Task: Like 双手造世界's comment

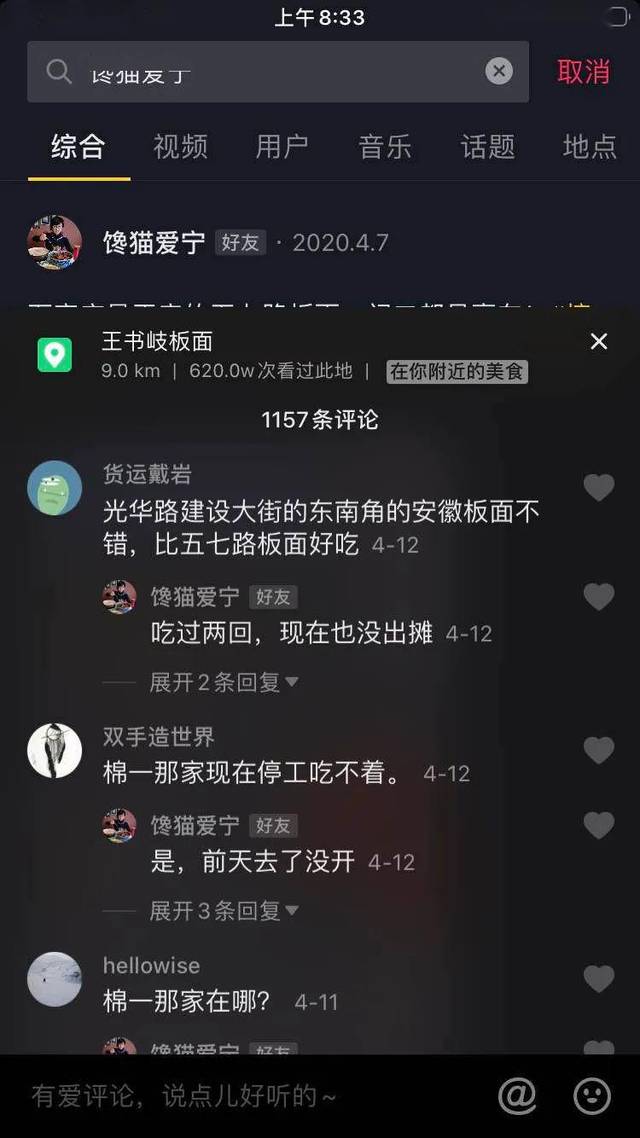Action: click(598, 750)
